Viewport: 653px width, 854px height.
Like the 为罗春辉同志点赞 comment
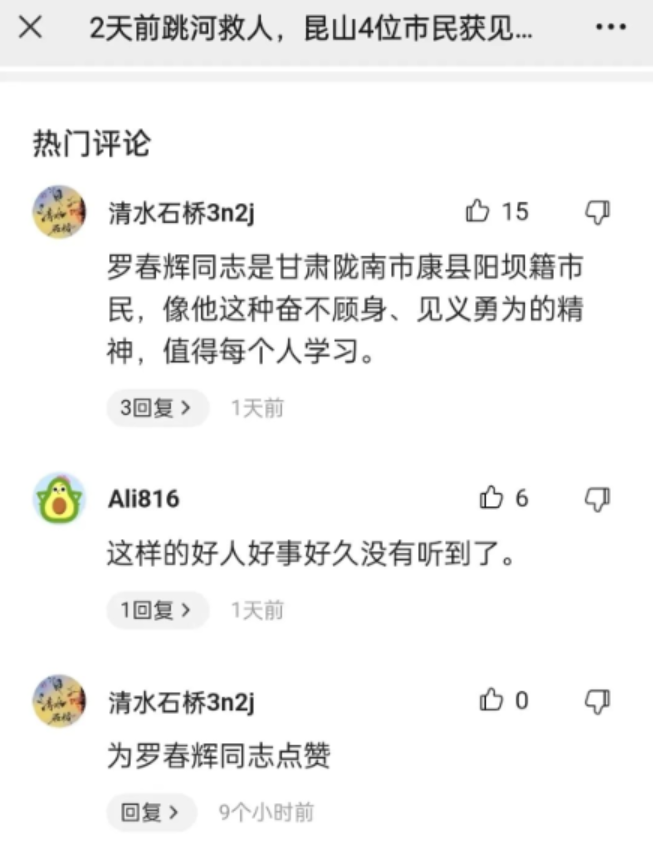click(491, 701)
